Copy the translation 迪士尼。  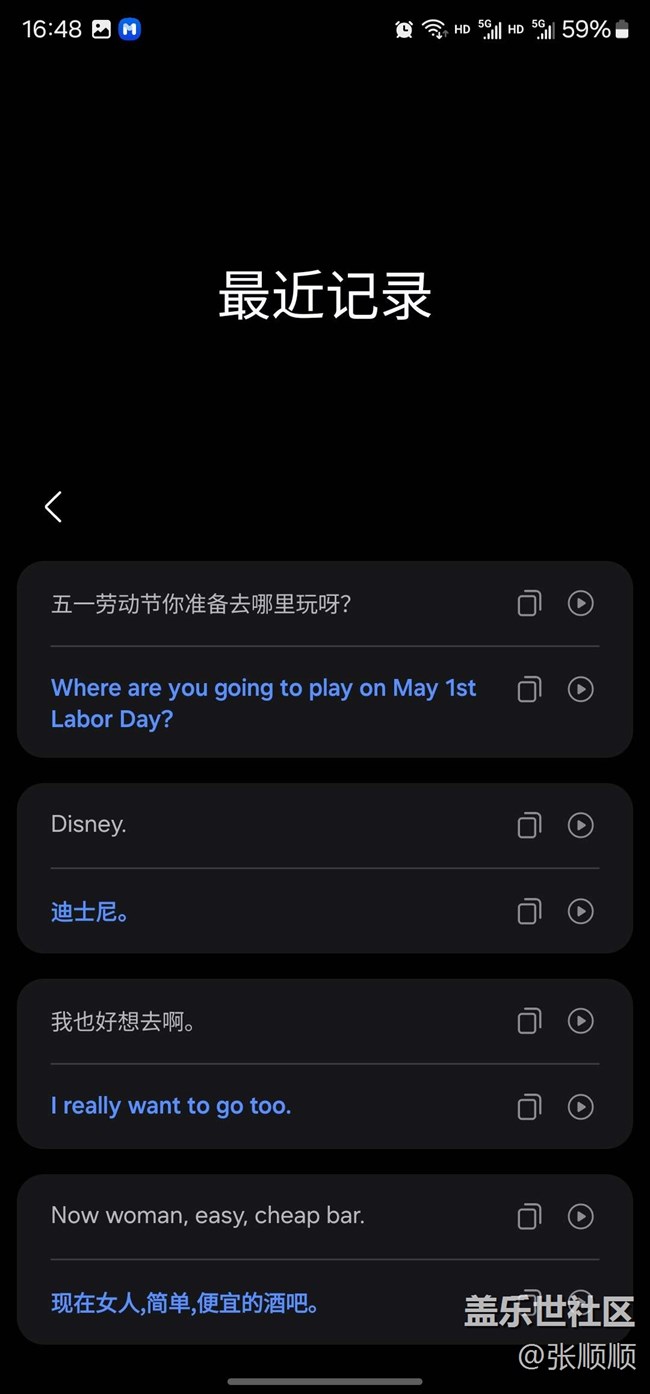point(529,911)
